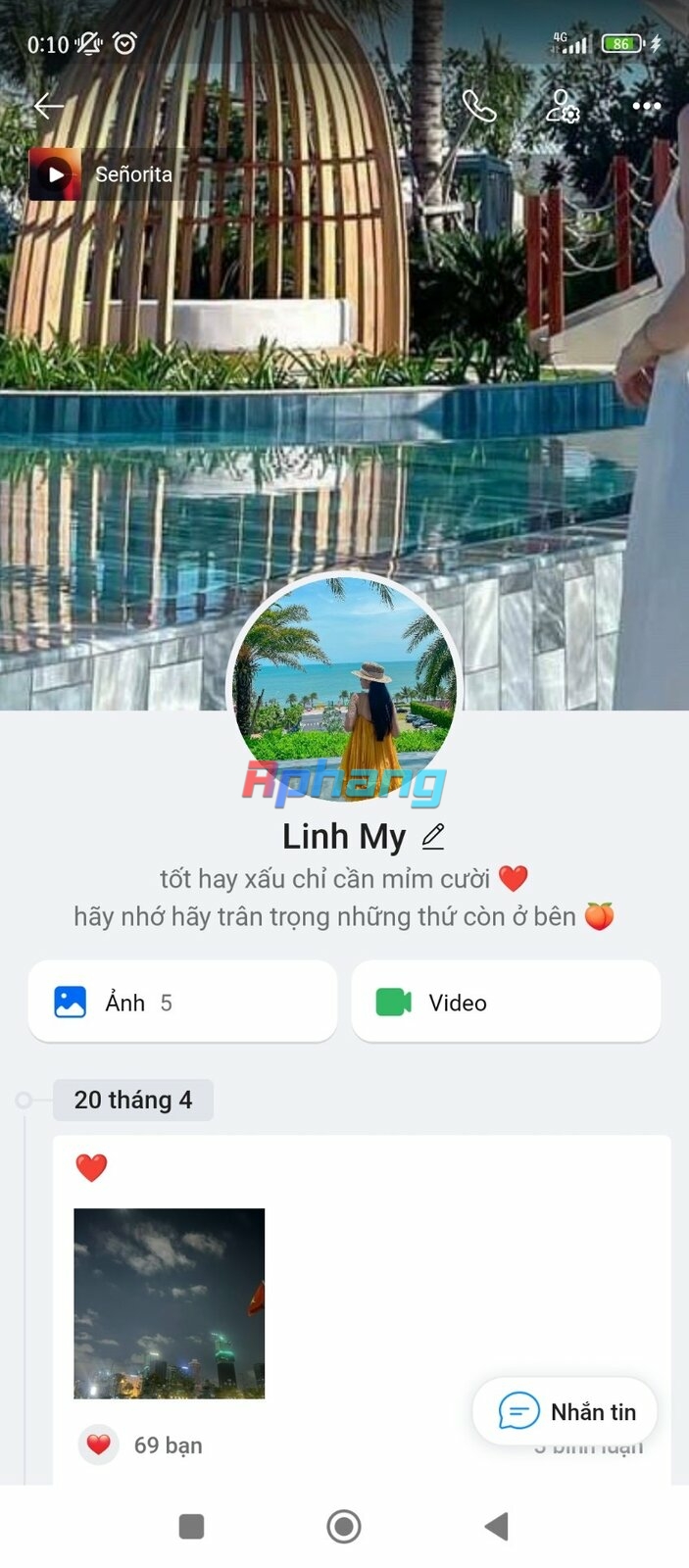Open the Ảnh photos album
689x1568 pixels.
click(x=182, y=1002)
